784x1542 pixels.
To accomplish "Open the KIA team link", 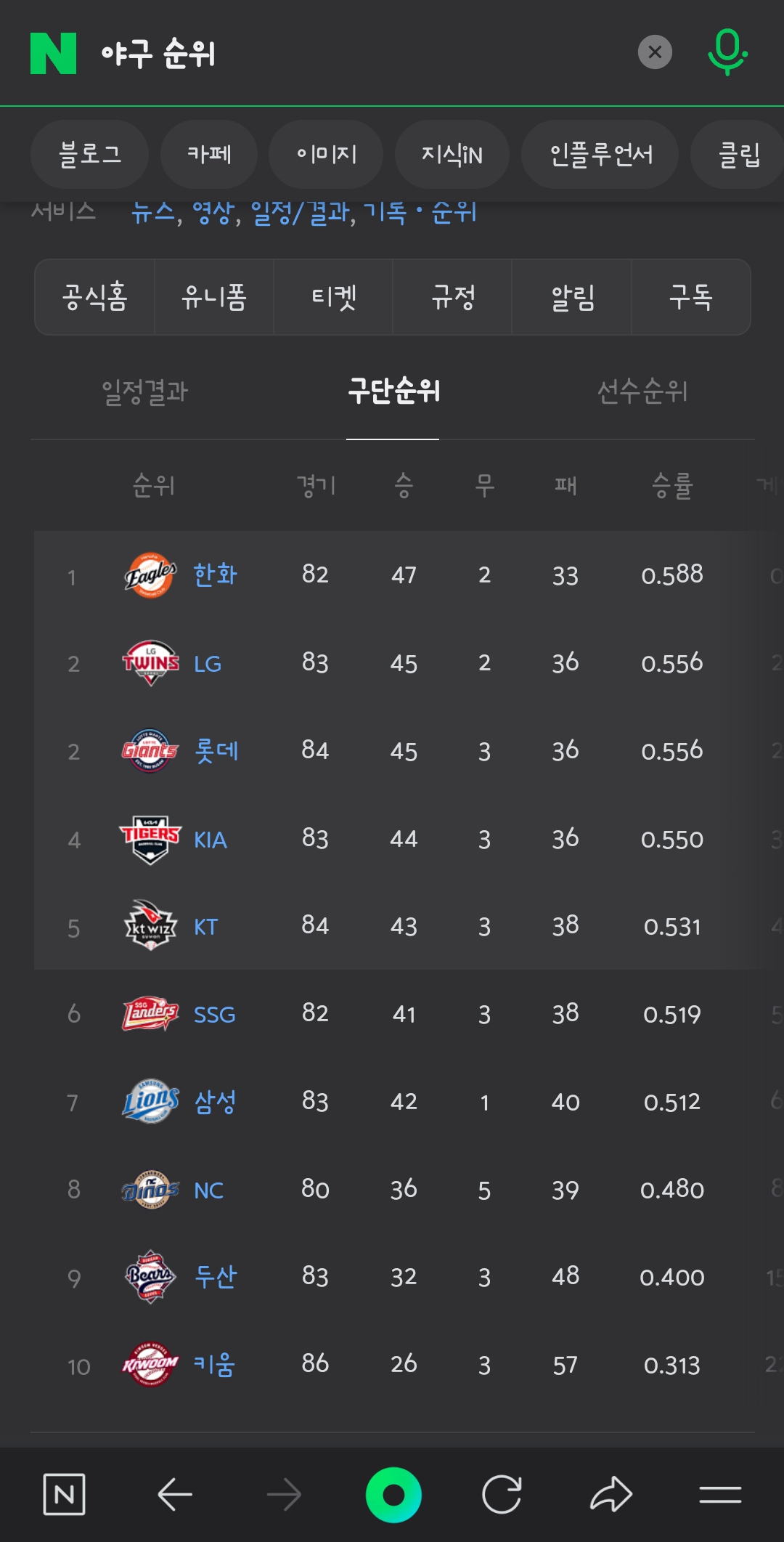I will coord(211,840).
